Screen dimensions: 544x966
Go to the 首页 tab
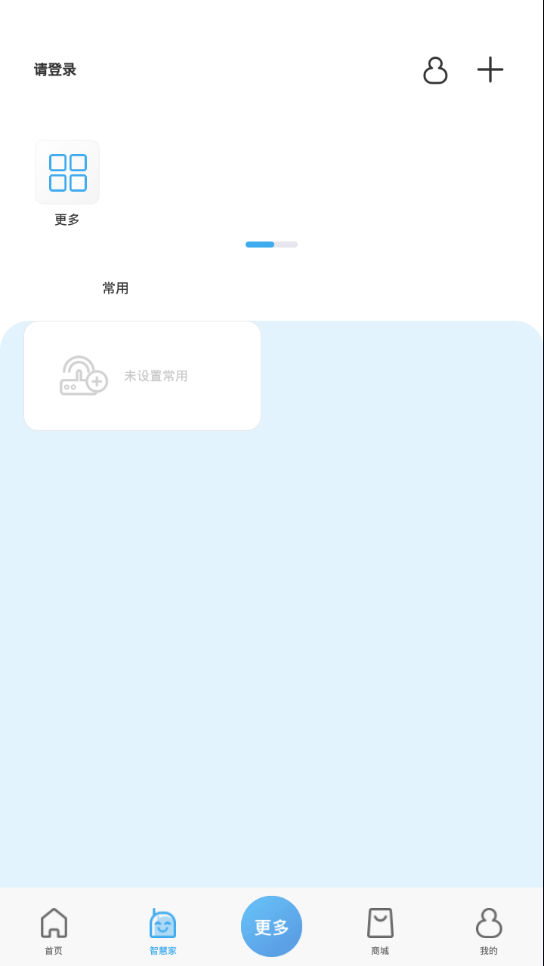tap(54, 932)
